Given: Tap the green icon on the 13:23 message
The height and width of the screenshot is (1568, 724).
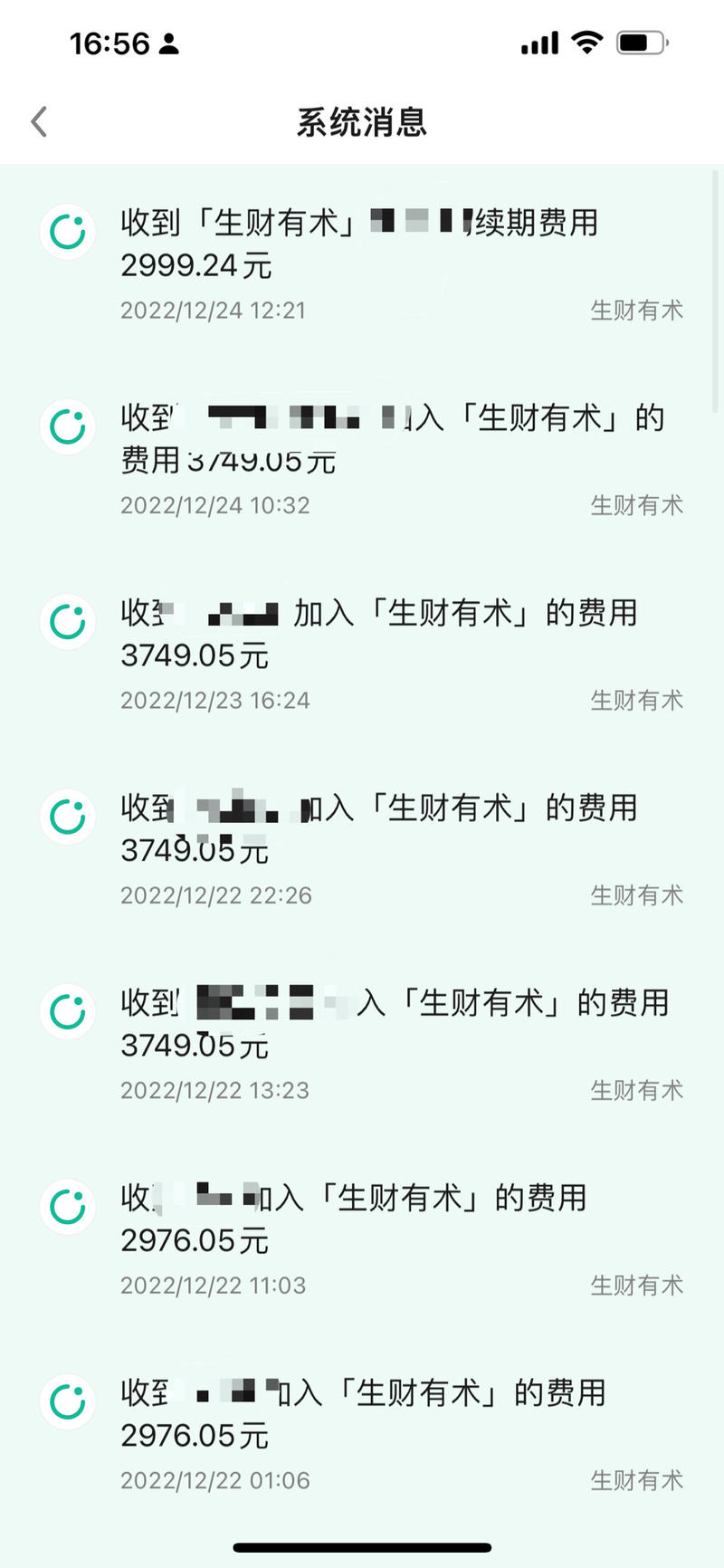Looking at the screenshot, I should (x=68, y=1011).
